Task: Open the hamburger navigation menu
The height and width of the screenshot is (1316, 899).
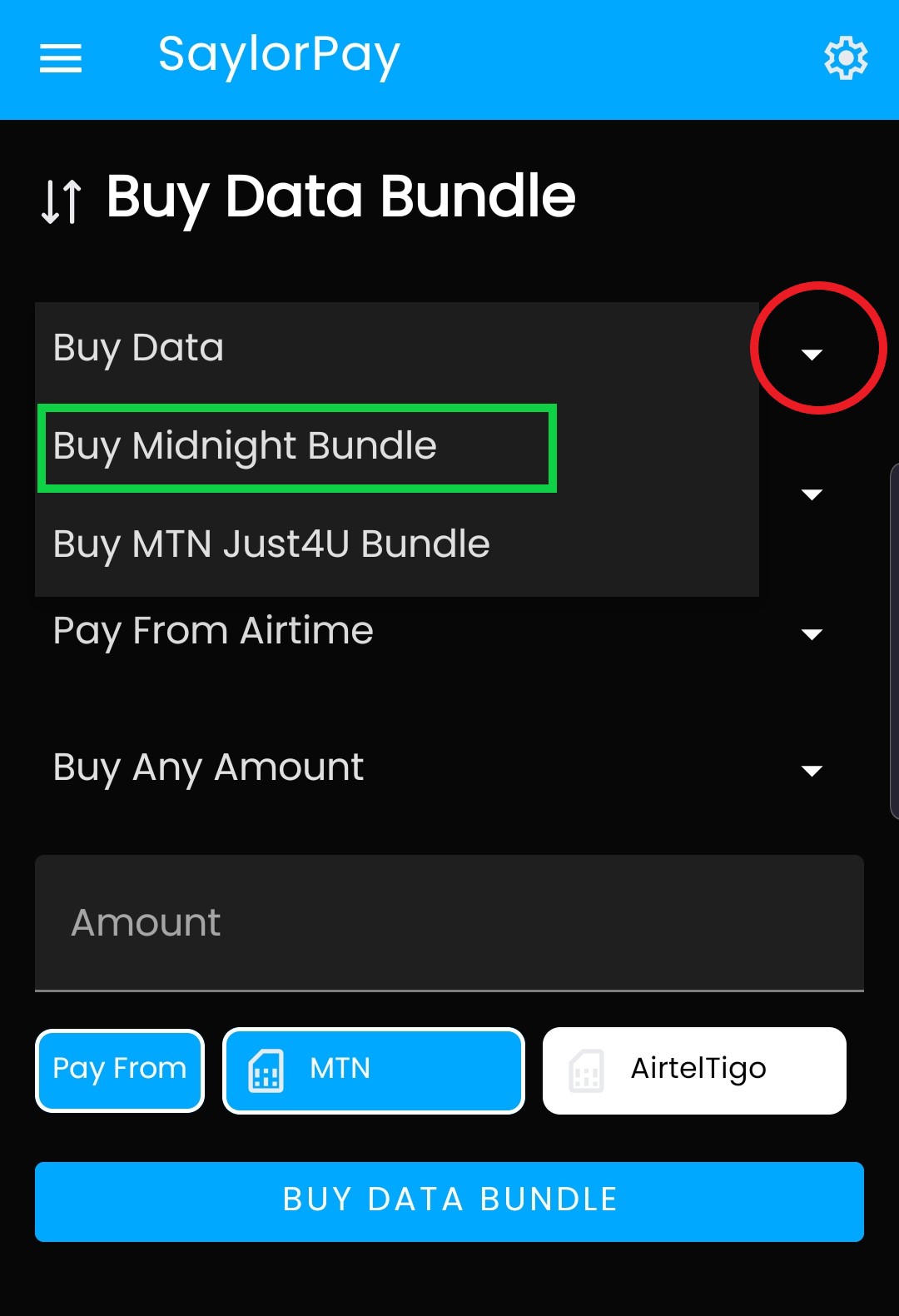Action: tap(61, 58)
